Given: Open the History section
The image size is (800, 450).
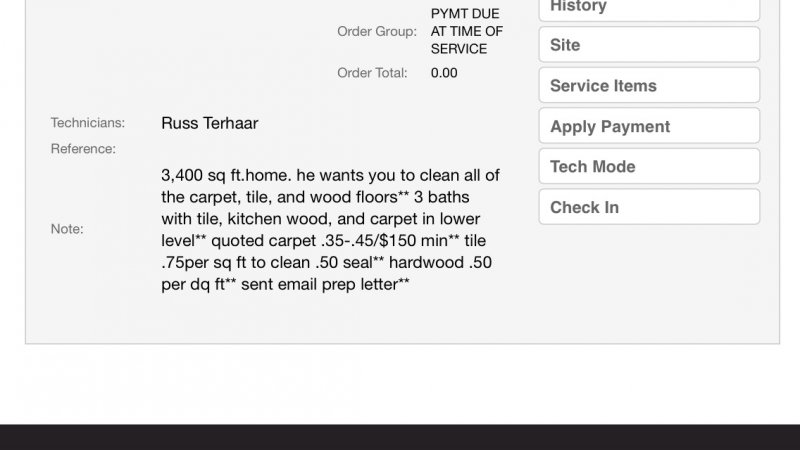Looking at the screenshot, I should pos(649,8).
